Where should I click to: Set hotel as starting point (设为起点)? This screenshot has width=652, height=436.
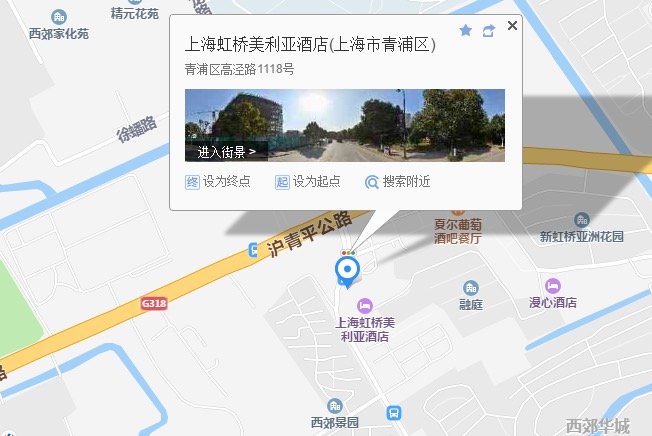(307, 182)
